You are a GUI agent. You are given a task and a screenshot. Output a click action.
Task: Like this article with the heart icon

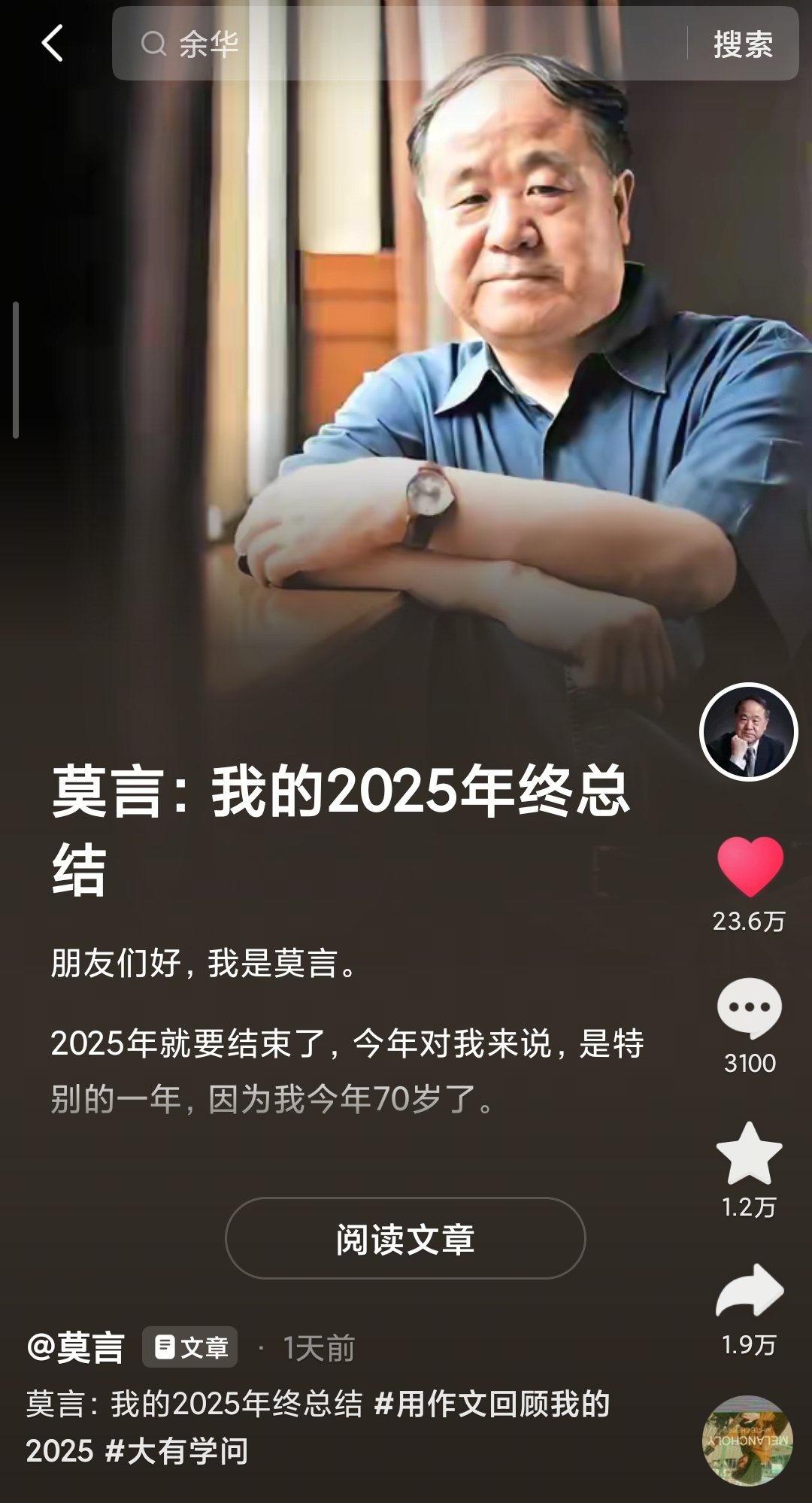click(x=750, y=867)
